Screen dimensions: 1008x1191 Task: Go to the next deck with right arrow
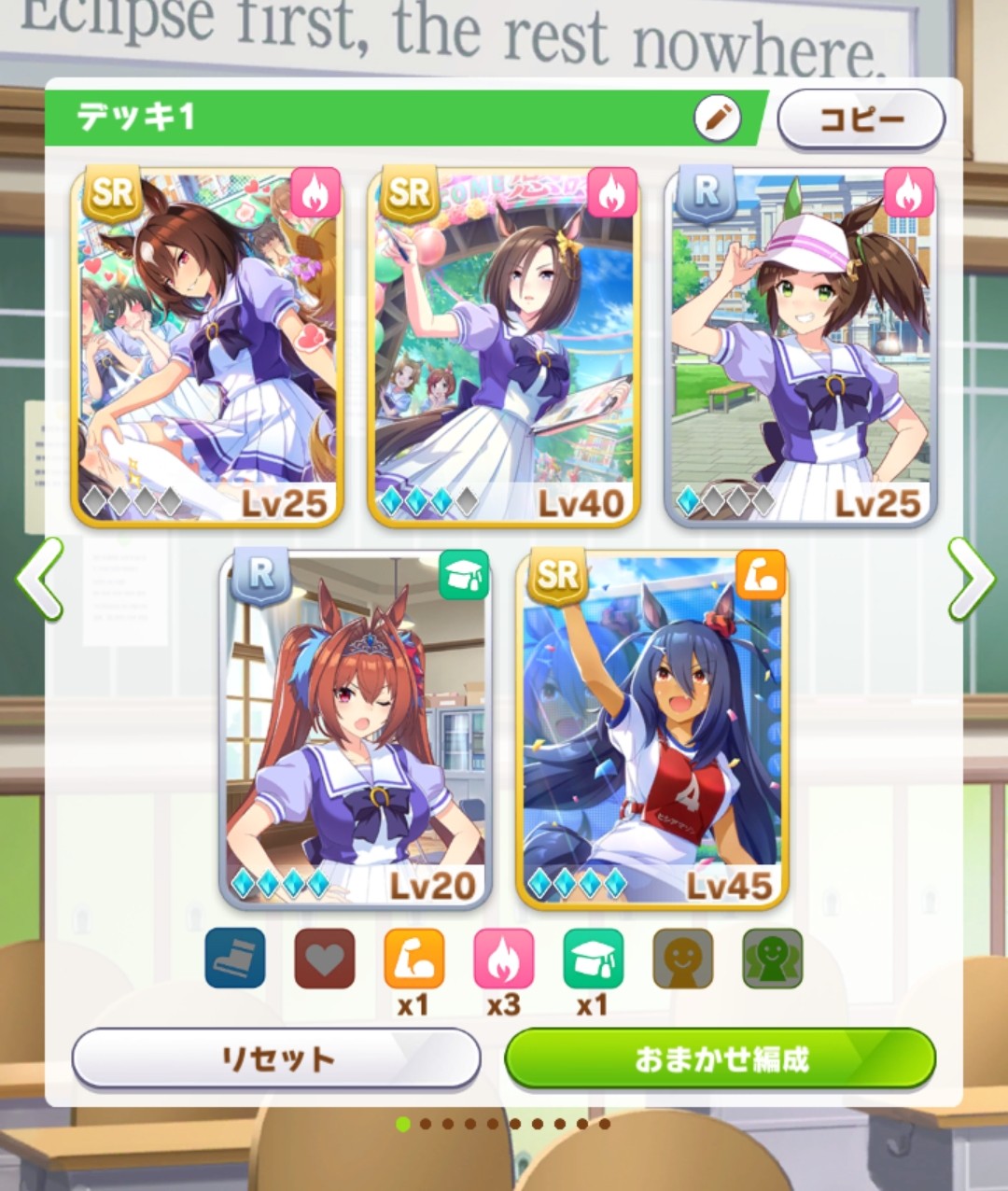click(x=971, y=579)
